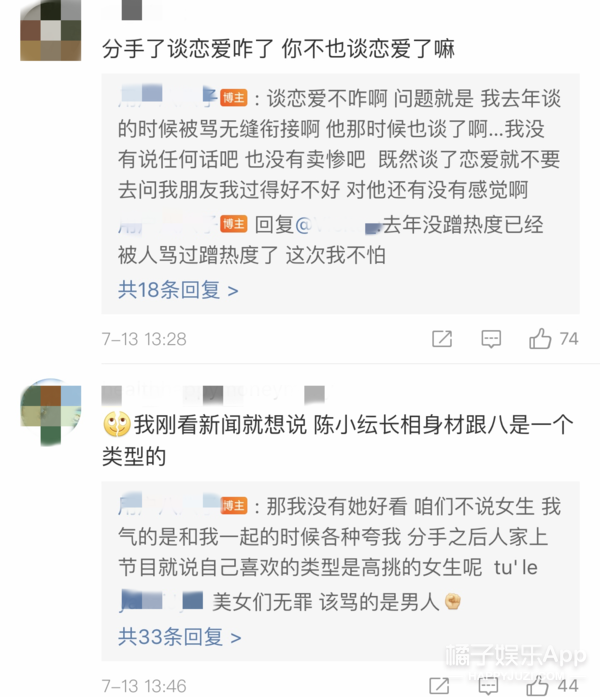Reply to the comment posted 7-13 13:28
This screenshot has width=600, height=697.
[x=491, y=339]
